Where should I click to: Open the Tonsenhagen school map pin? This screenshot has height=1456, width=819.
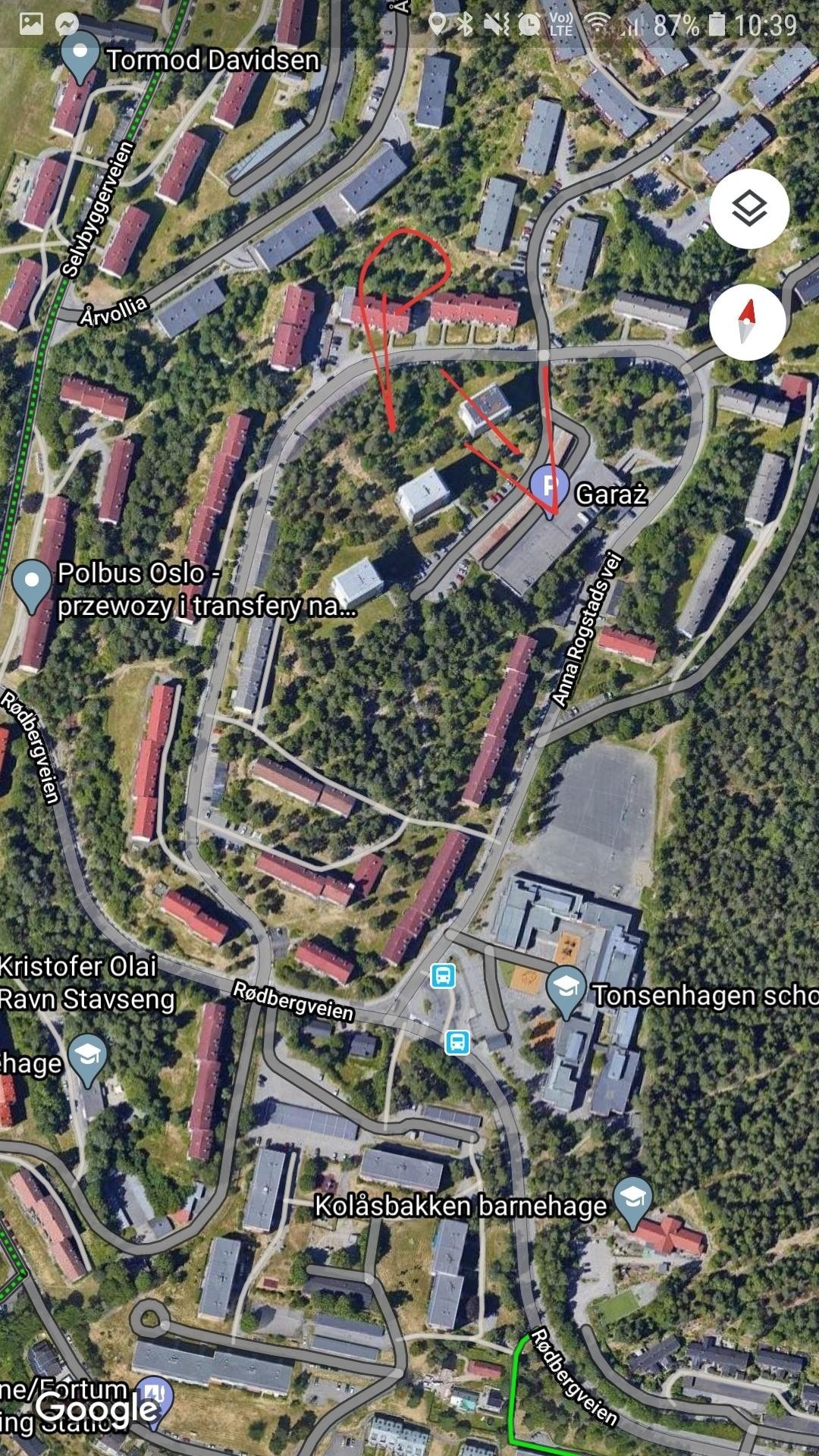tap(565, 984)
